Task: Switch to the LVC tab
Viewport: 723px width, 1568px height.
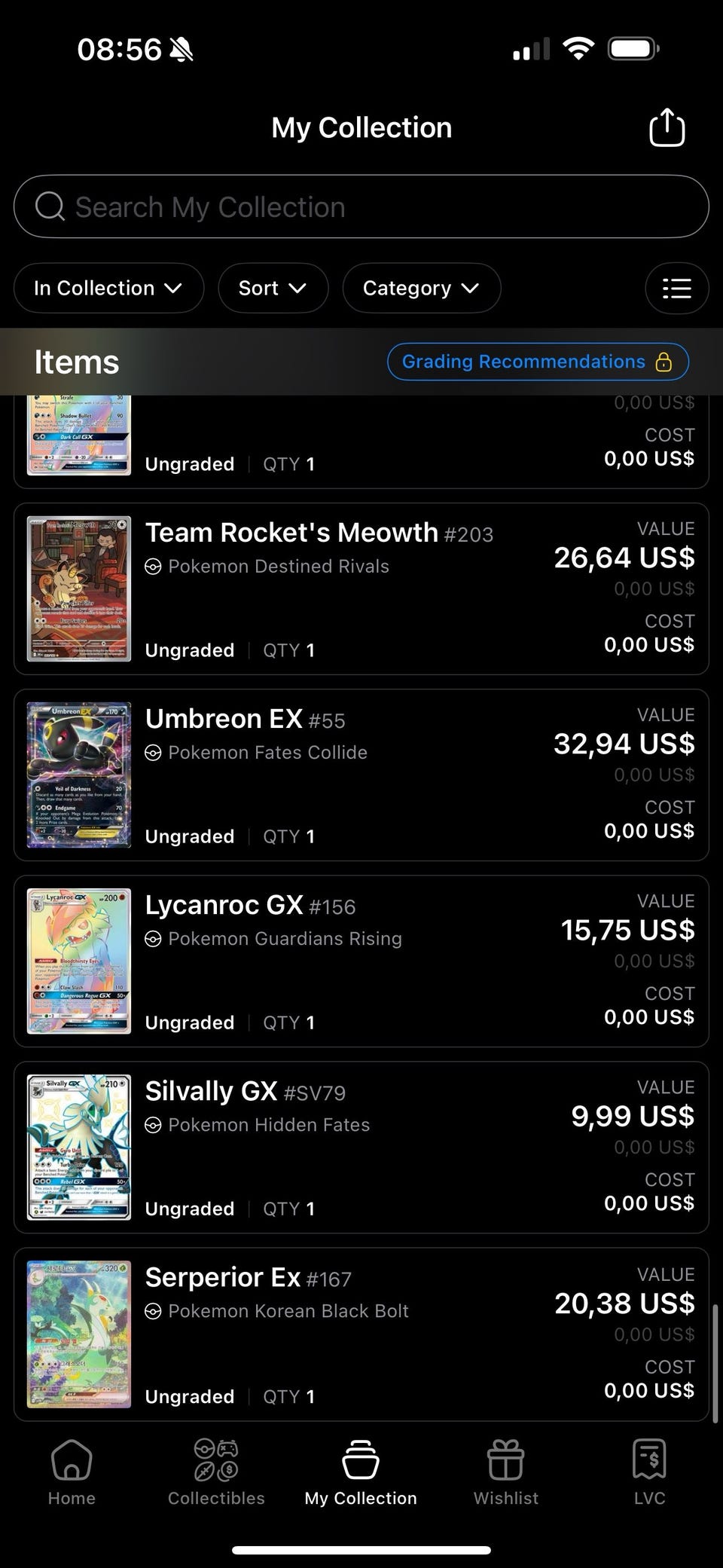Action: tap(649, 1472)
